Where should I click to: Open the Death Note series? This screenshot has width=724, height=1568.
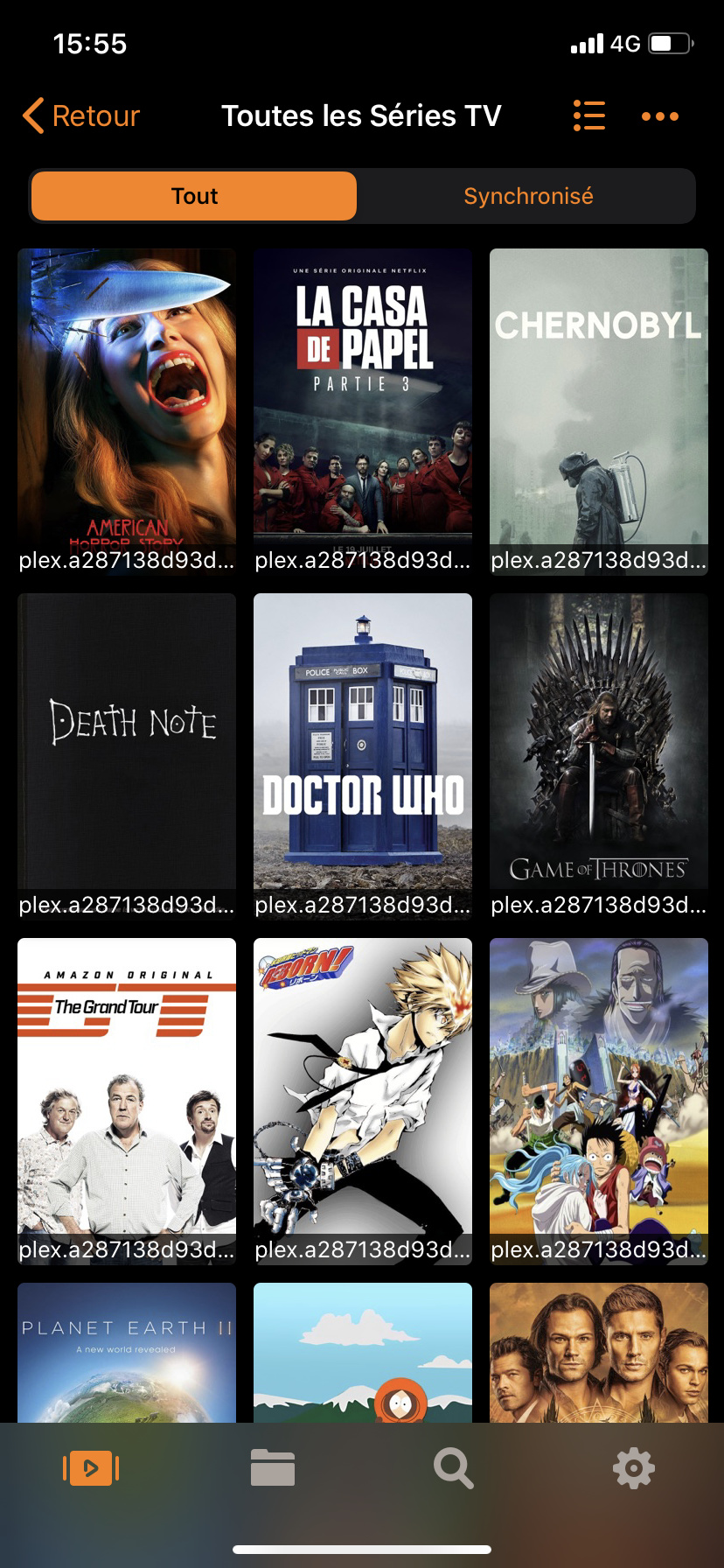coord(127,744)
